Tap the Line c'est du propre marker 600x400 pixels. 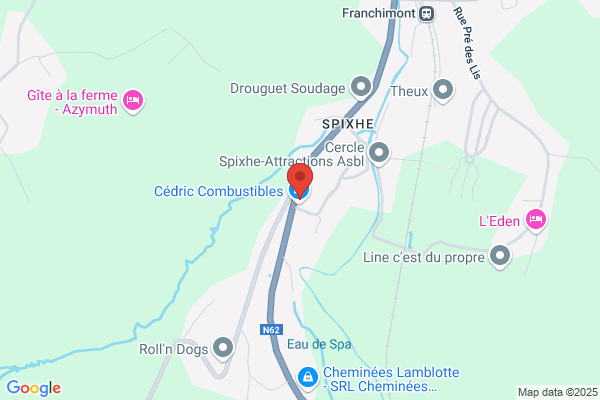(x=500, y=256)
